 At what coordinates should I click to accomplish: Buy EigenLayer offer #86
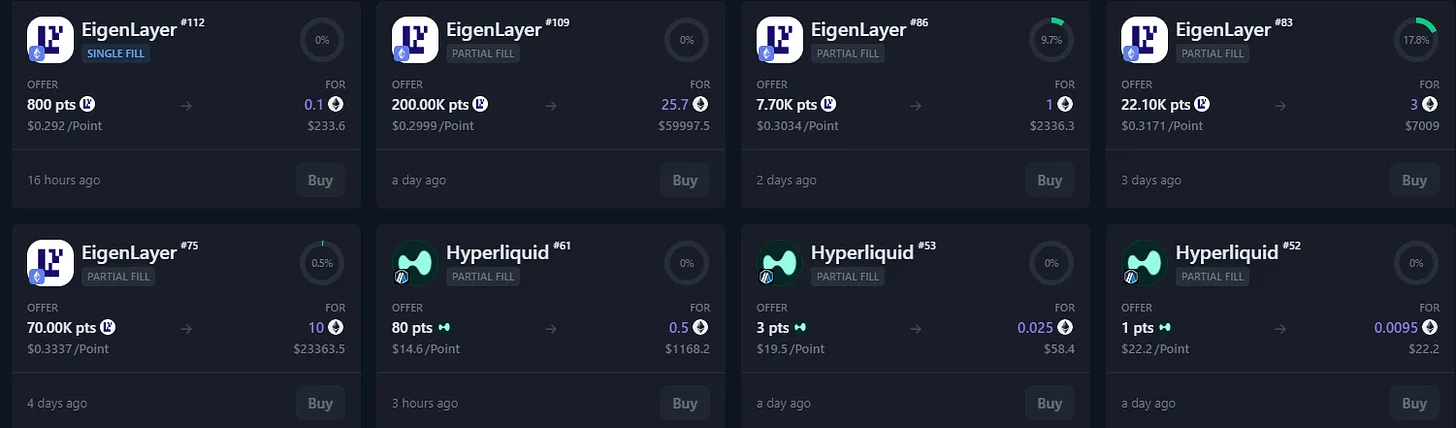[1049, 180]
